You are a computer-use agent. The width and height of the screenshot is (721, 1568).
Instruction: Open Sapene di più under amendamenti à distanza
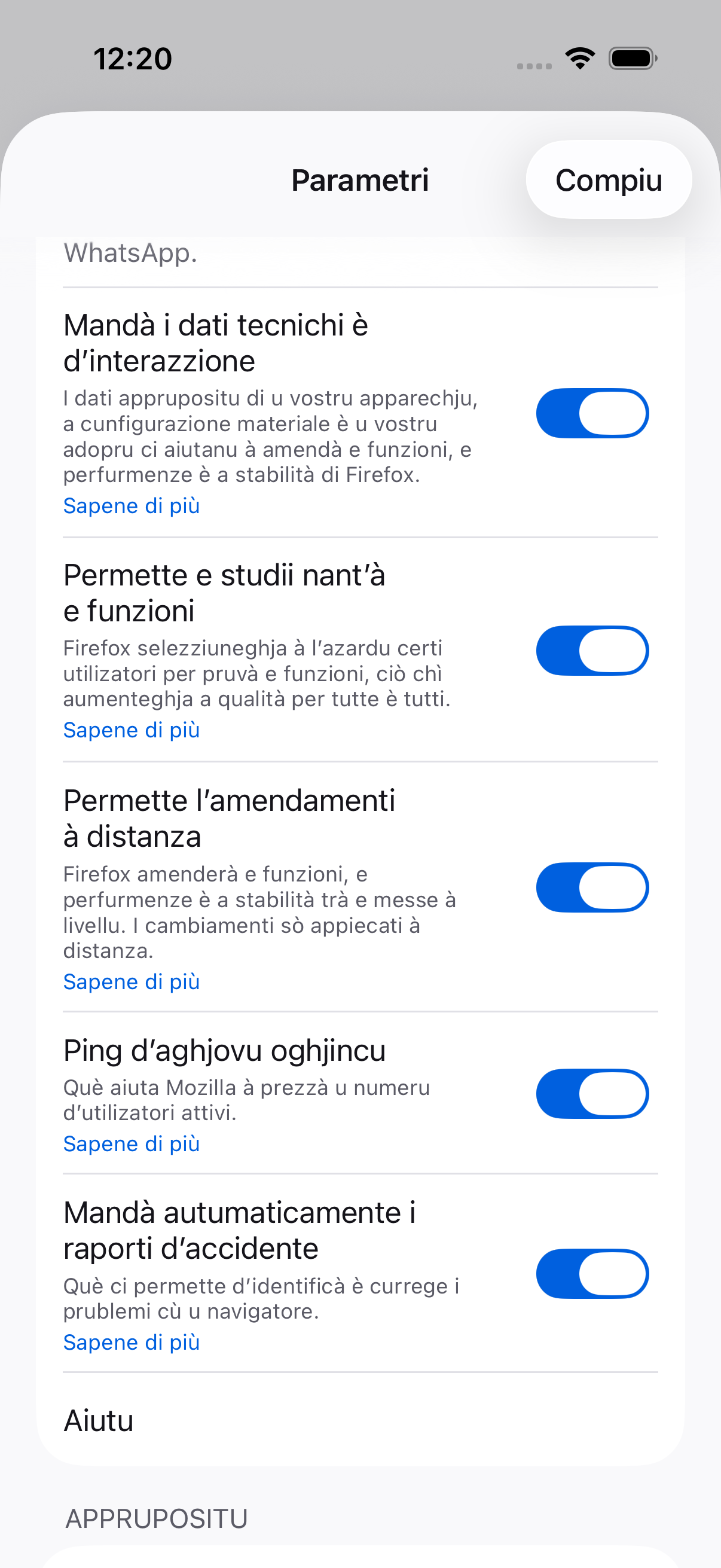pyautogui.click(x=132, y=982)
